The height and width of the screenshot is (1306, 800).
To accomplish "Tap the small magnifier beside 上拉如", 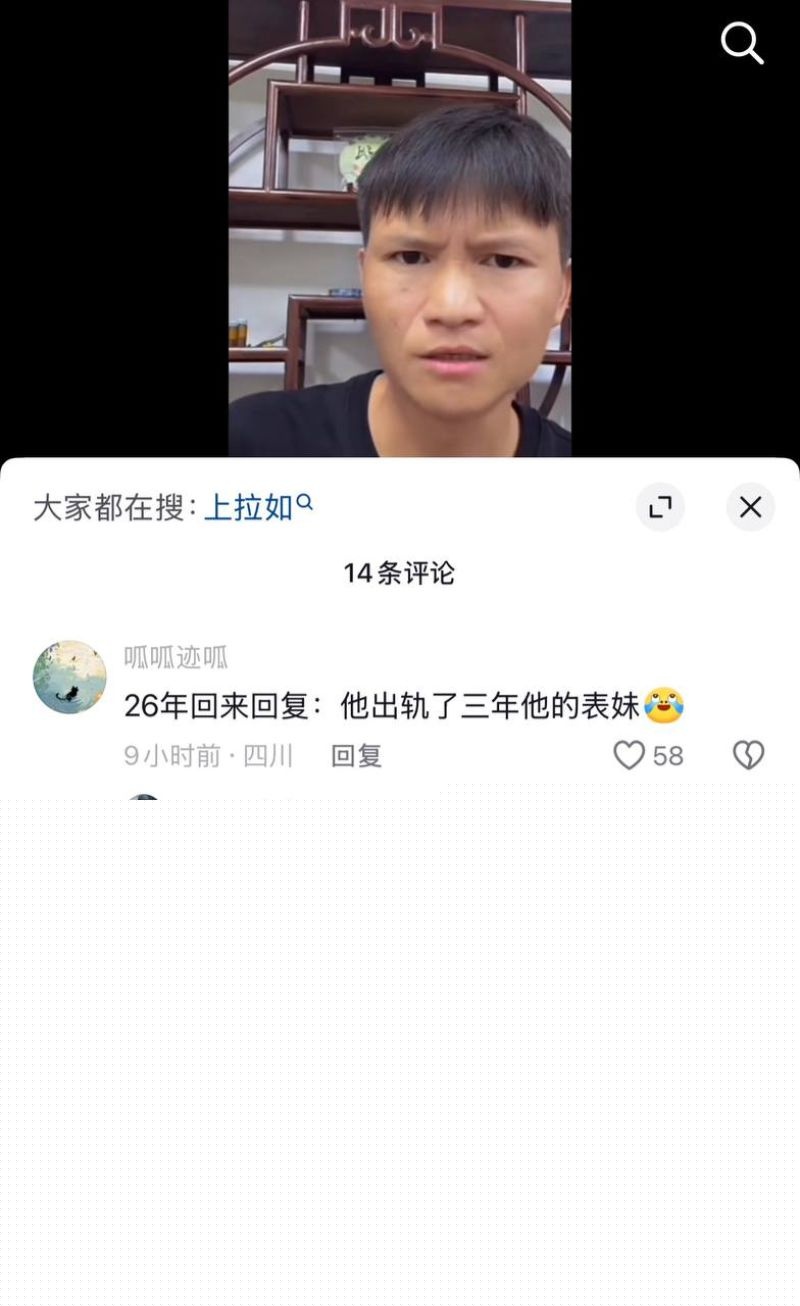I will coord(303,503).
